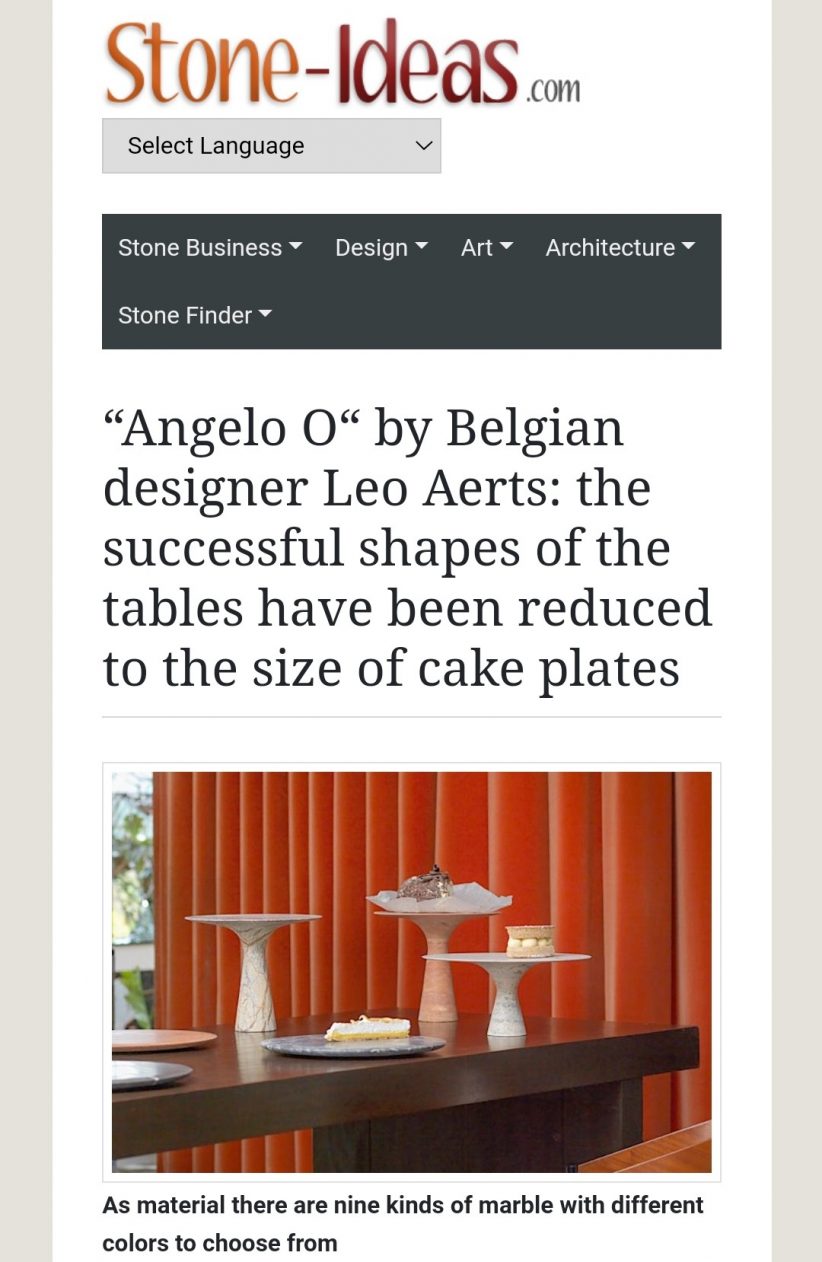The image size is (822, 1262).
Task: Open the Stone Finder menu
Action: 195,315
